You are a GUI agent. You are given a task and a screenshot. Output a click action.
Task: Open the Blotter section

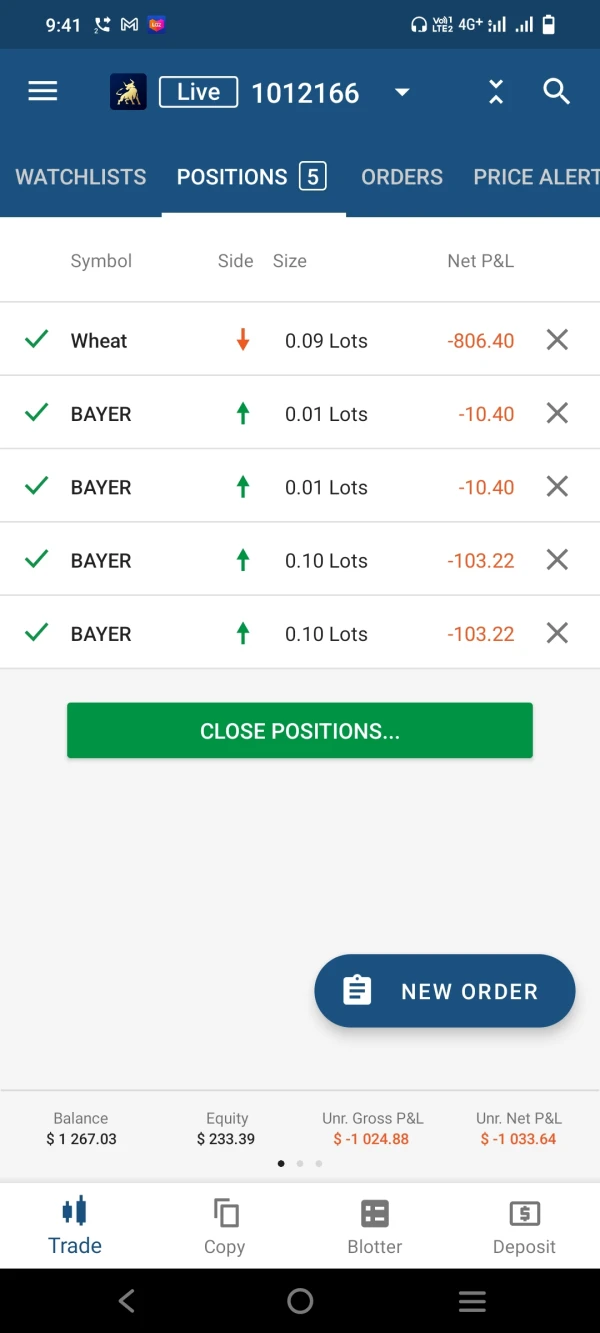pyautogui.click(x=375, y=1226)
